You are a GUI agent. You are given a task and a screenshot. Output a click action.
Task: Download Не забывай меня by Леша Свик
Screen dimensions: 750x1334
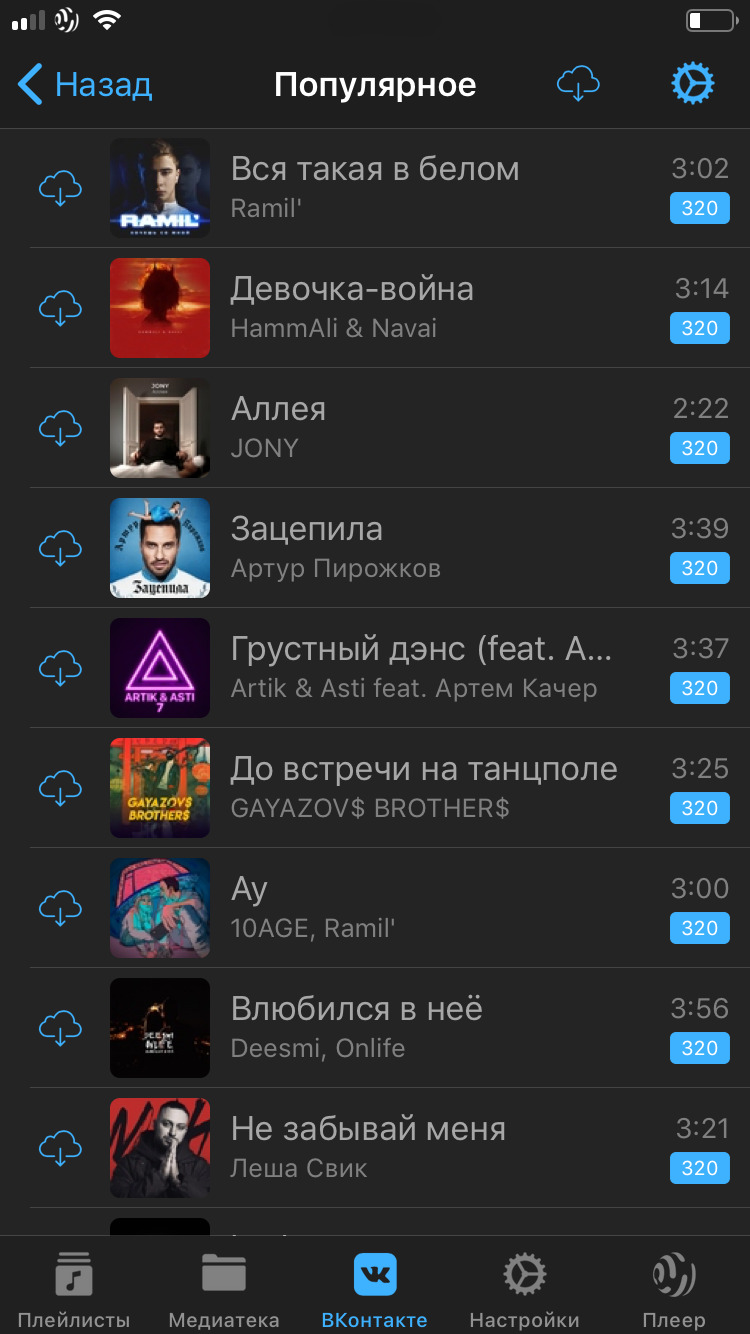tap(60, 1148)
